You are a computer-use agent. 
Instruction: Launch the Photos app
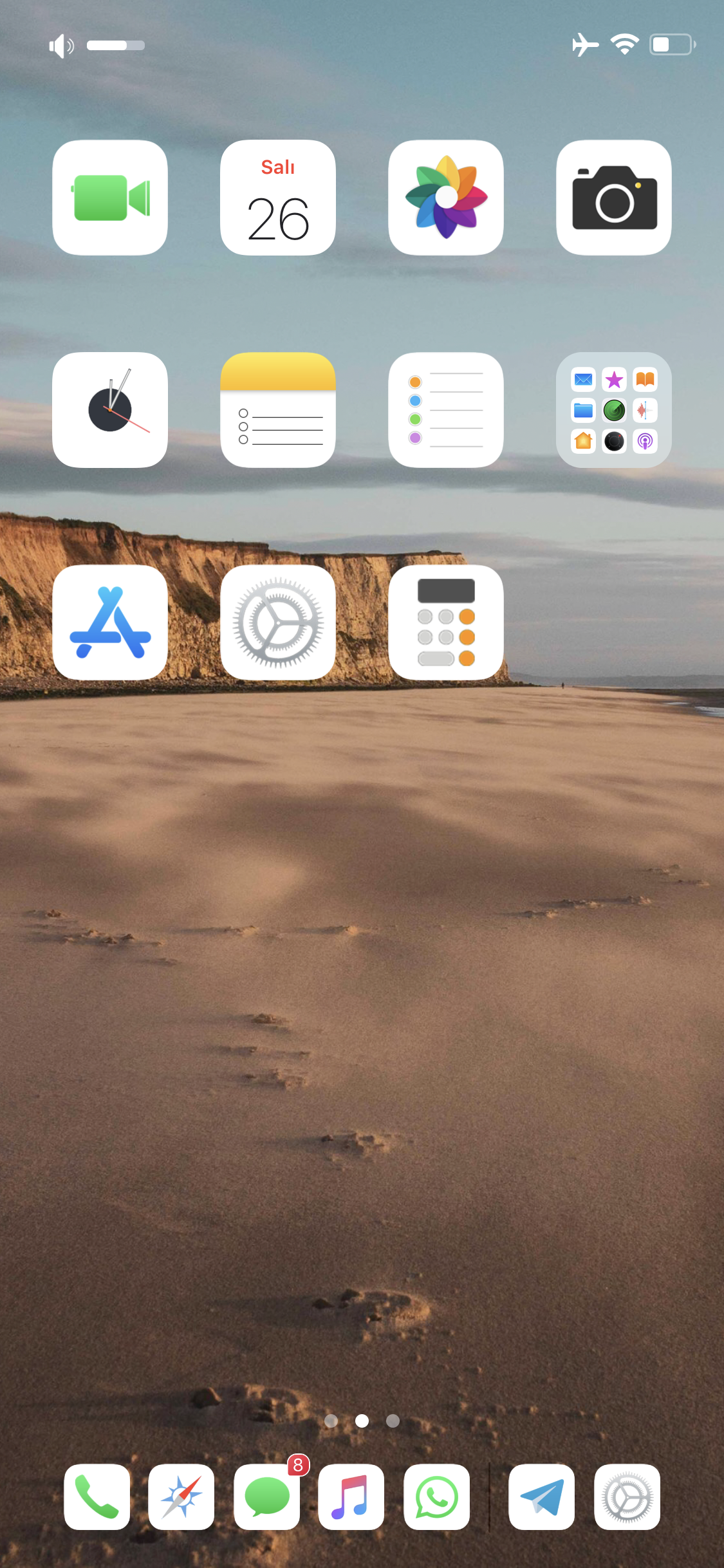pyautogui.click(x=446, y=198)
